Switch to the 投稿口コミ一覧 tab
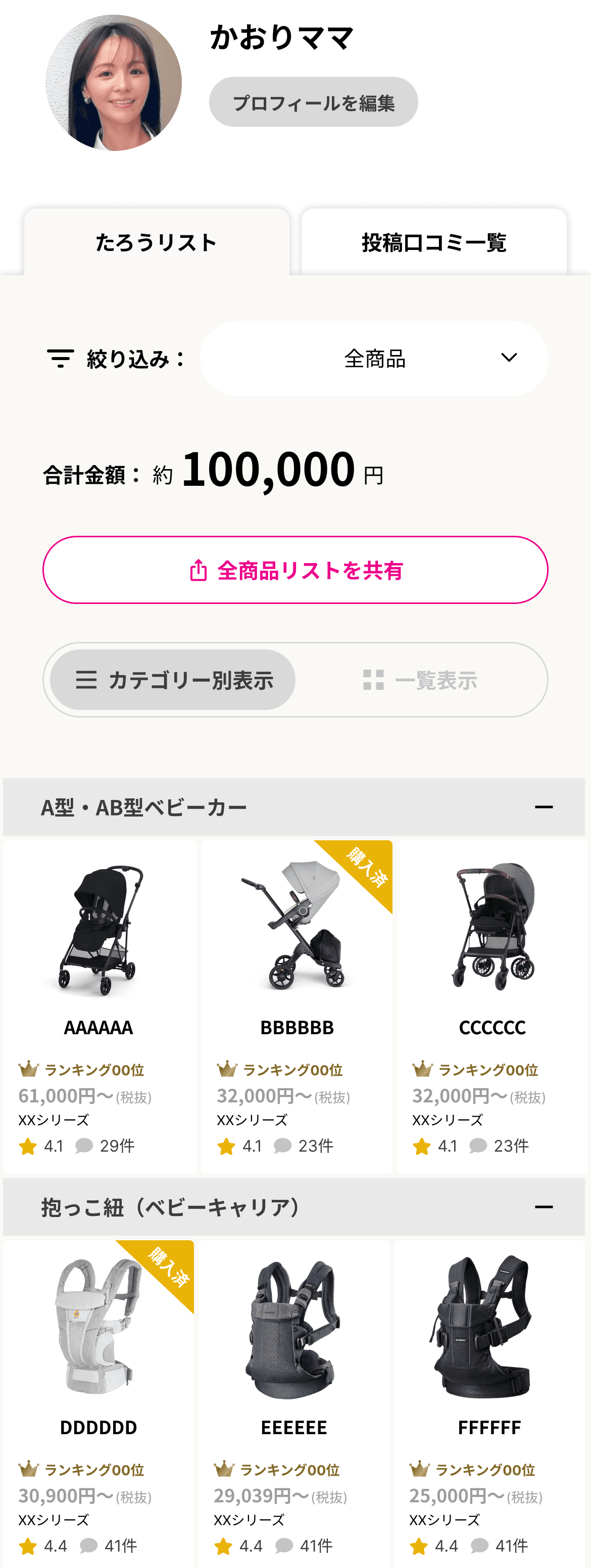The width and height of the screenshot is (591, 1568). [434, 242]
